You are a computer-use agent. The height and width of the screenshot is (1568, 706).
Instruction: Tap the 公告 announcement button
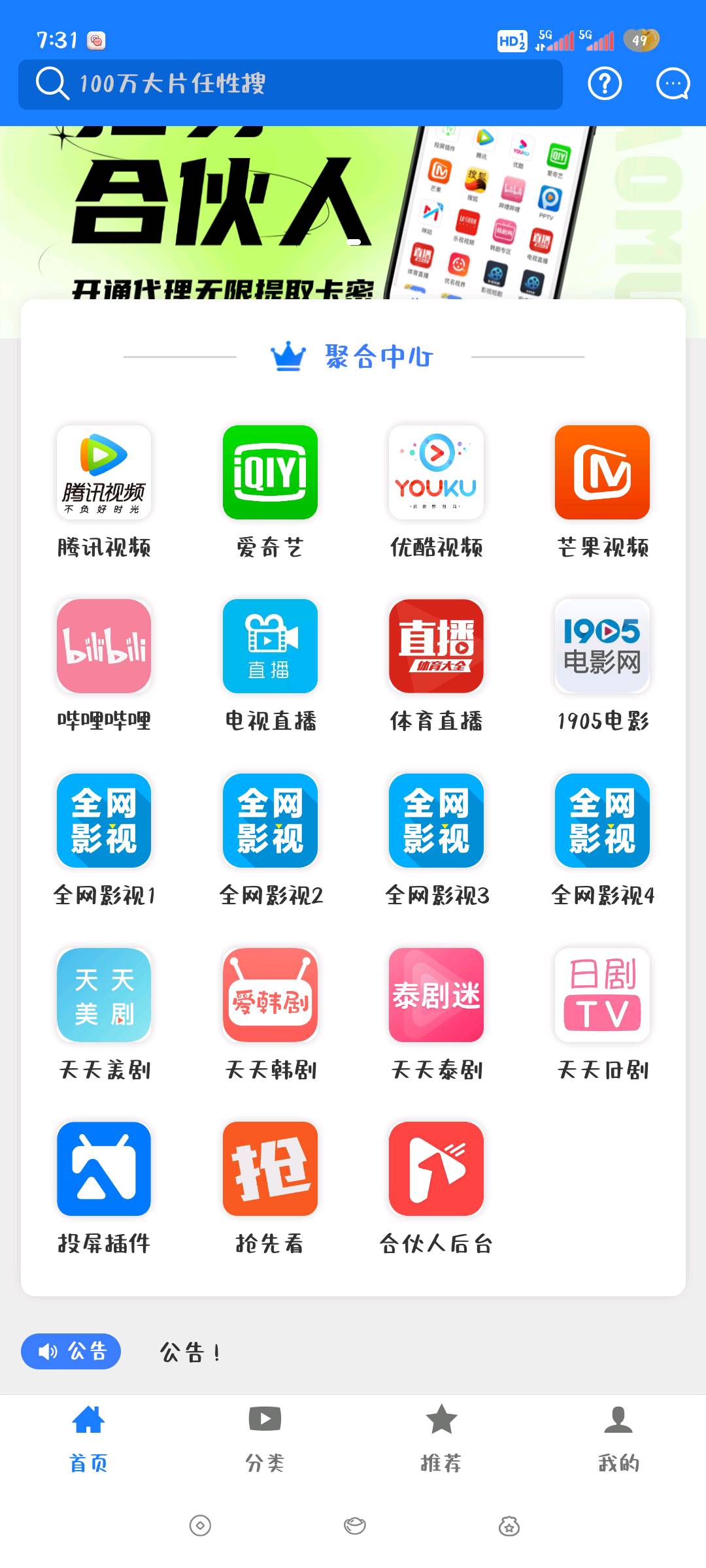[70, 1351]
